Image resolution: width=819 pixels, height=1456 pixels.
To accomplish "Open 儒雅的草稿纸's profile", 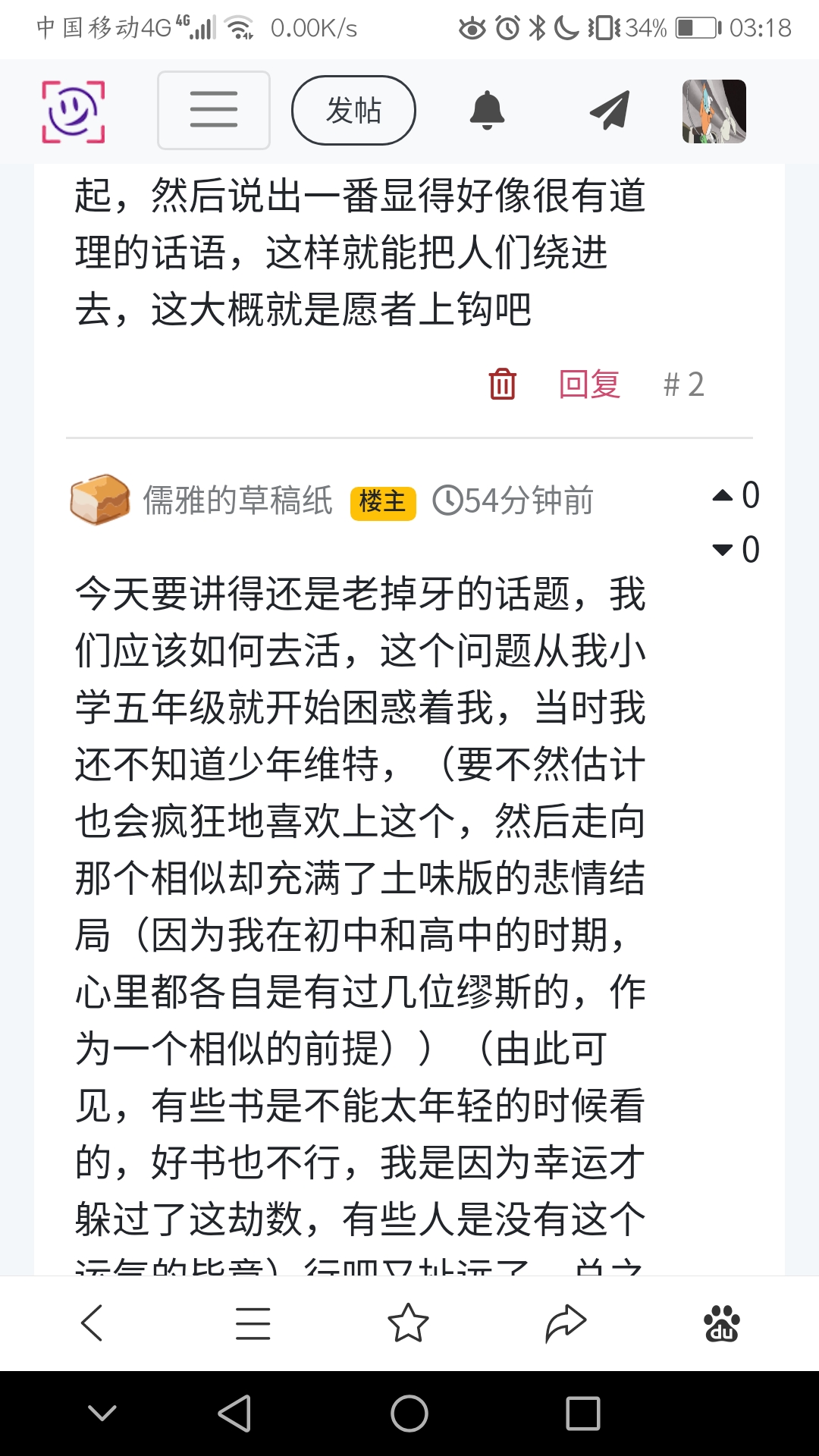I will 237,500.
